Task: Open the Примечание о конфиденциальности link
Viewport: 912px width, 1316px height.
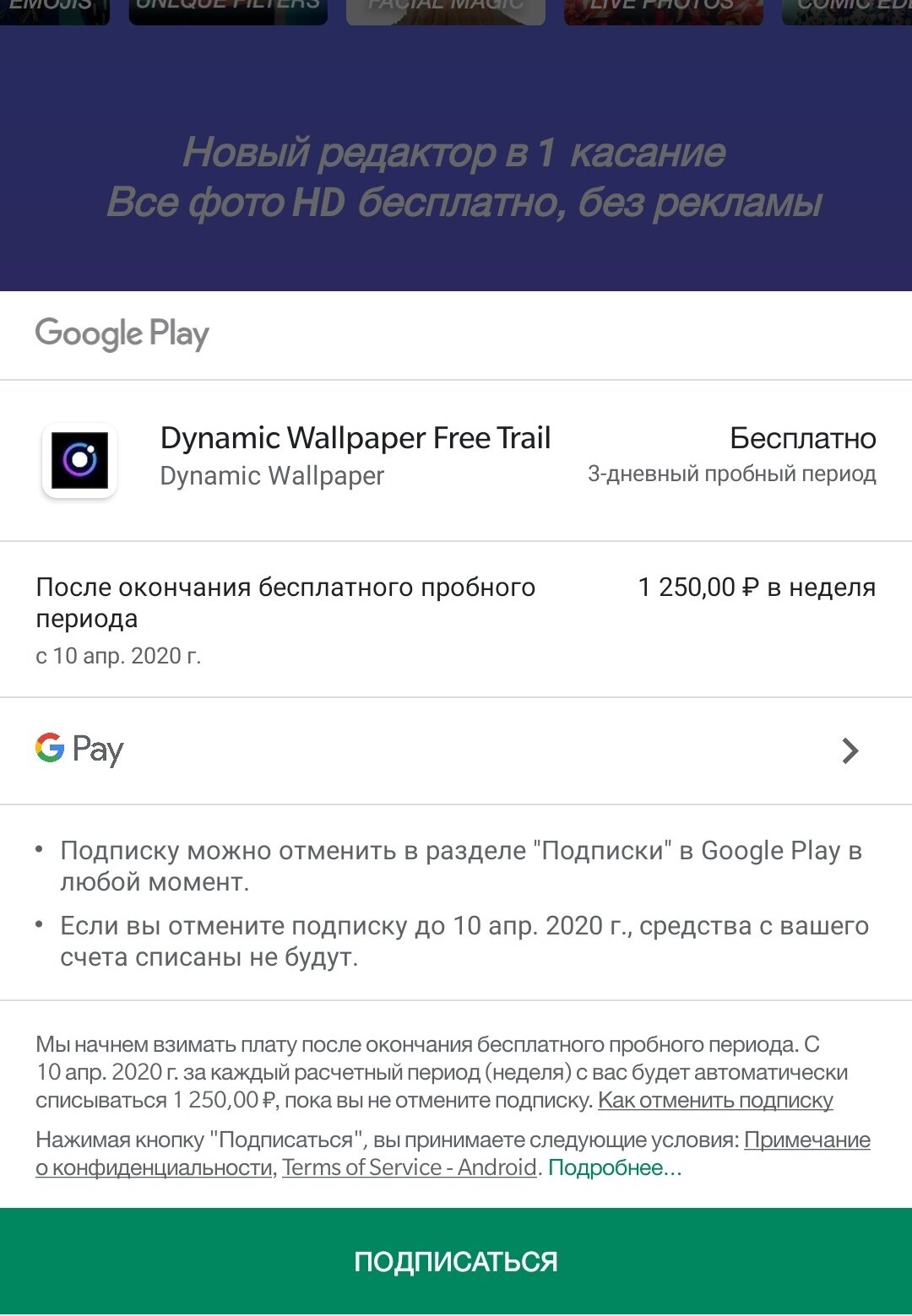Action: point(806,1140)
